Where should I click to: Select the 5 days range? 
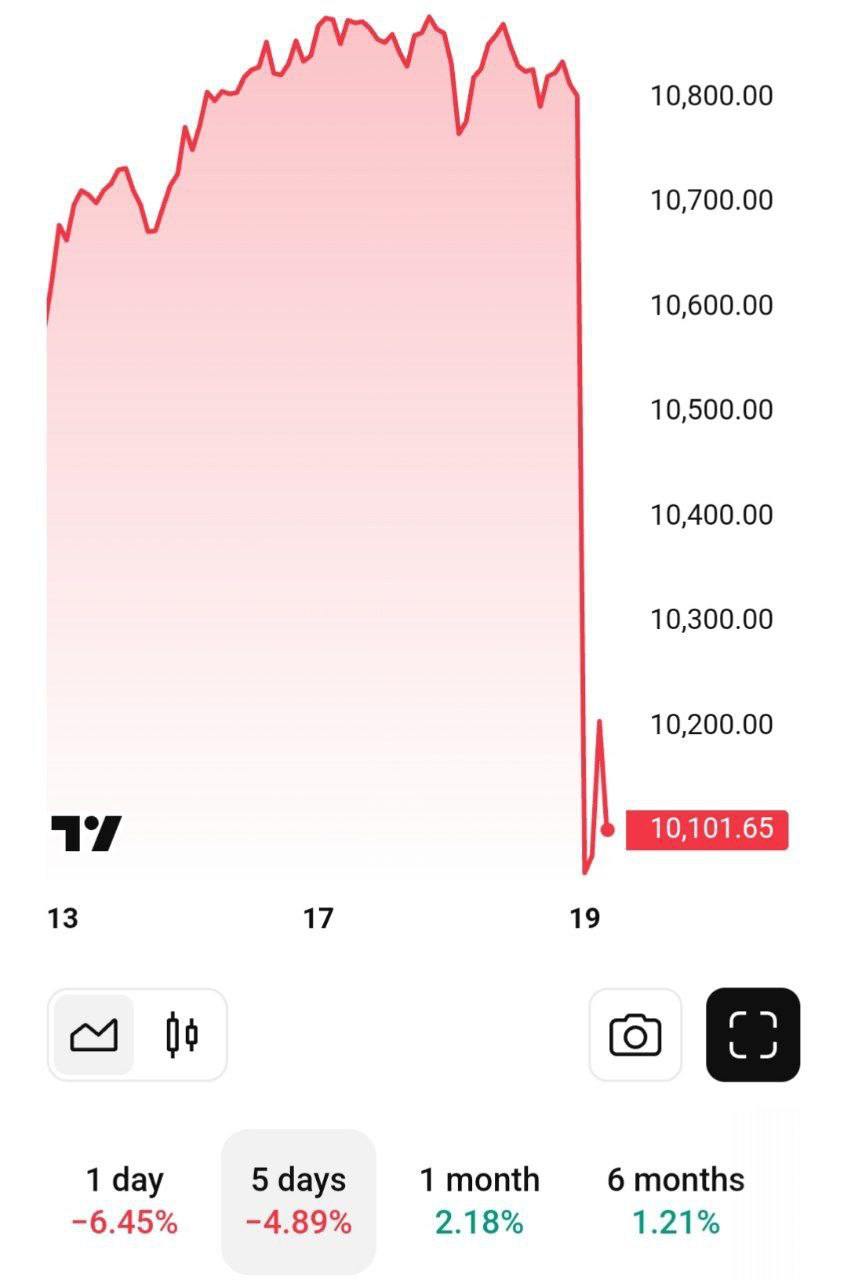click(x=298, y=1200)
